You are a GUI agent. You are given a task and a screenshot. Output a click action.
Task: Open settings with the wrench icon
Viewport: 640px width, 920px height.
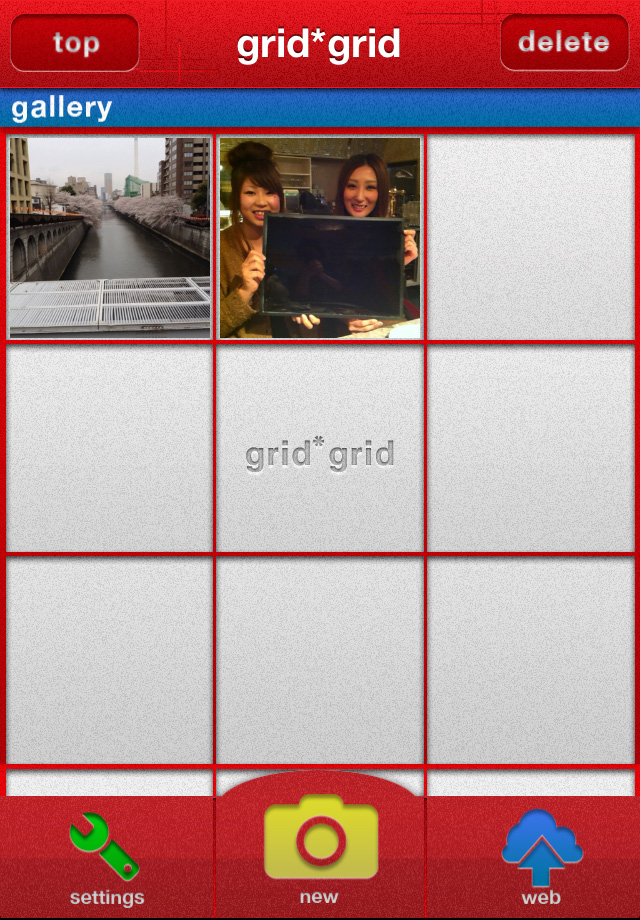[x=107, y=858]
